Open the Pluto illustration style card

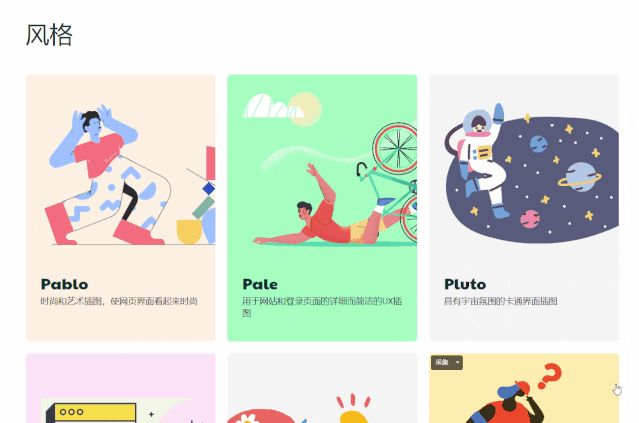point(523,207)
